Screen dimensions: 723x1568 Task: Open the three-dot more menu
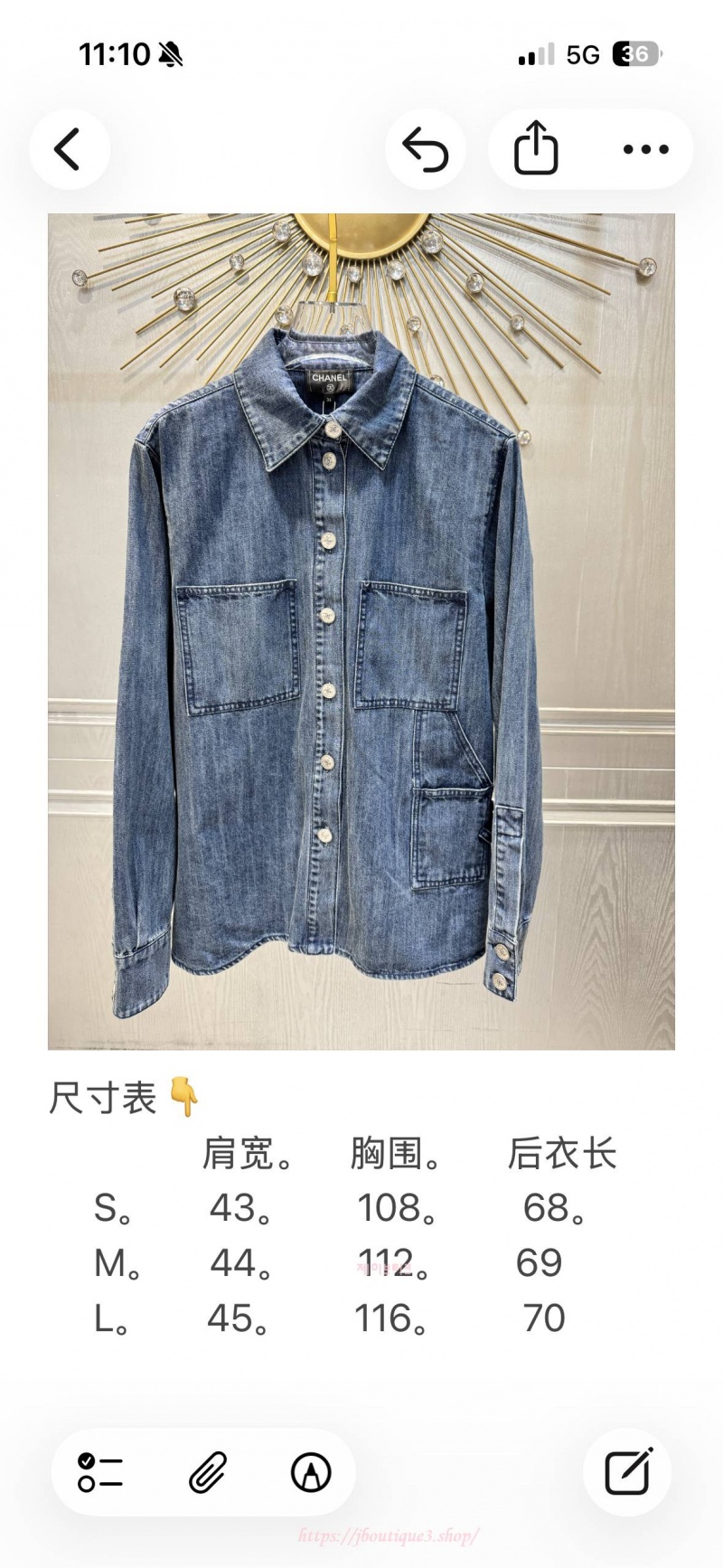click(x=645, y=149)
